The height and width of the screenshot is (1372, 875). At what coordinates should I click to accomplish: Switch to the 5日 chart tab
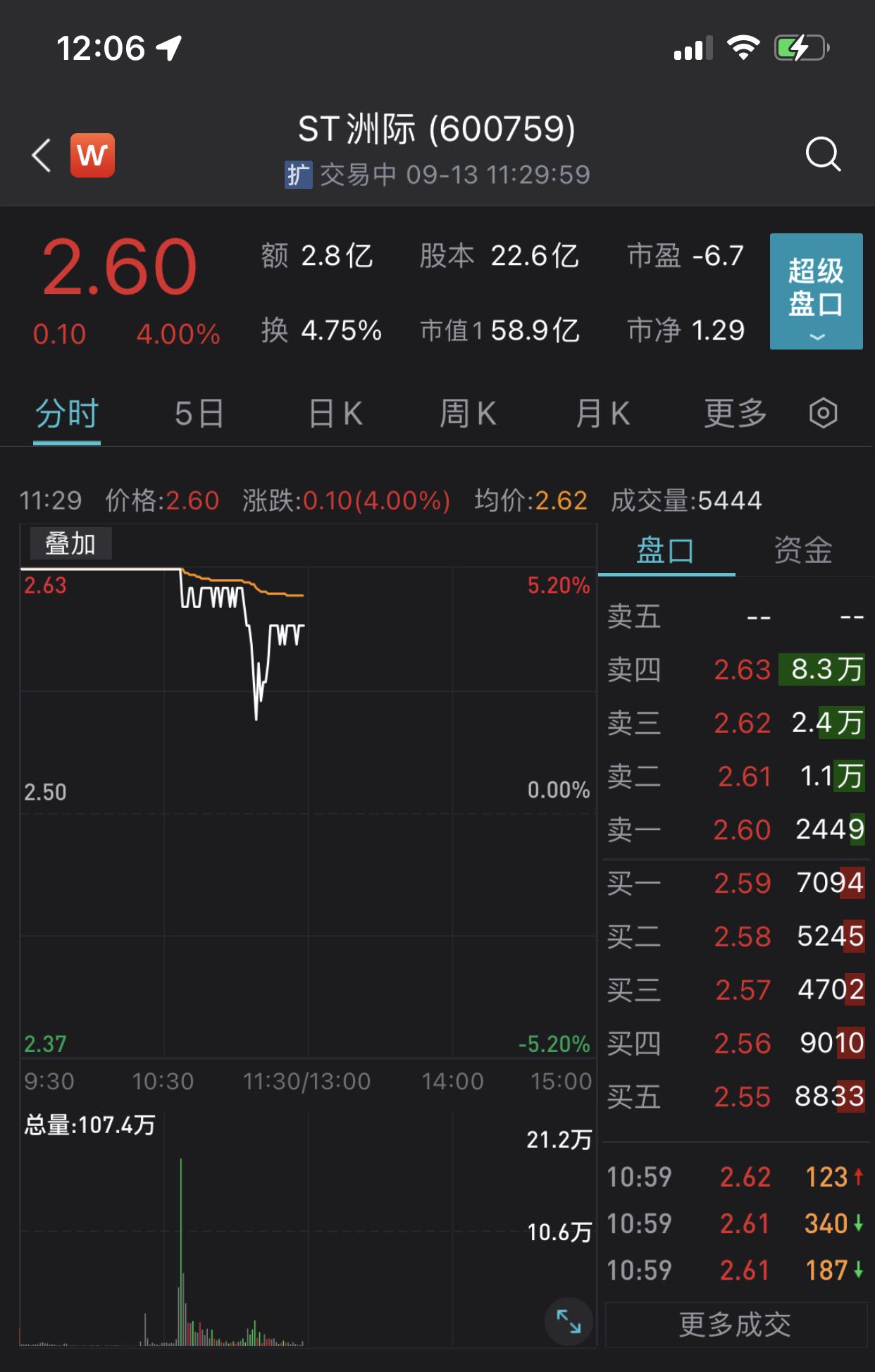click(199, 414)
